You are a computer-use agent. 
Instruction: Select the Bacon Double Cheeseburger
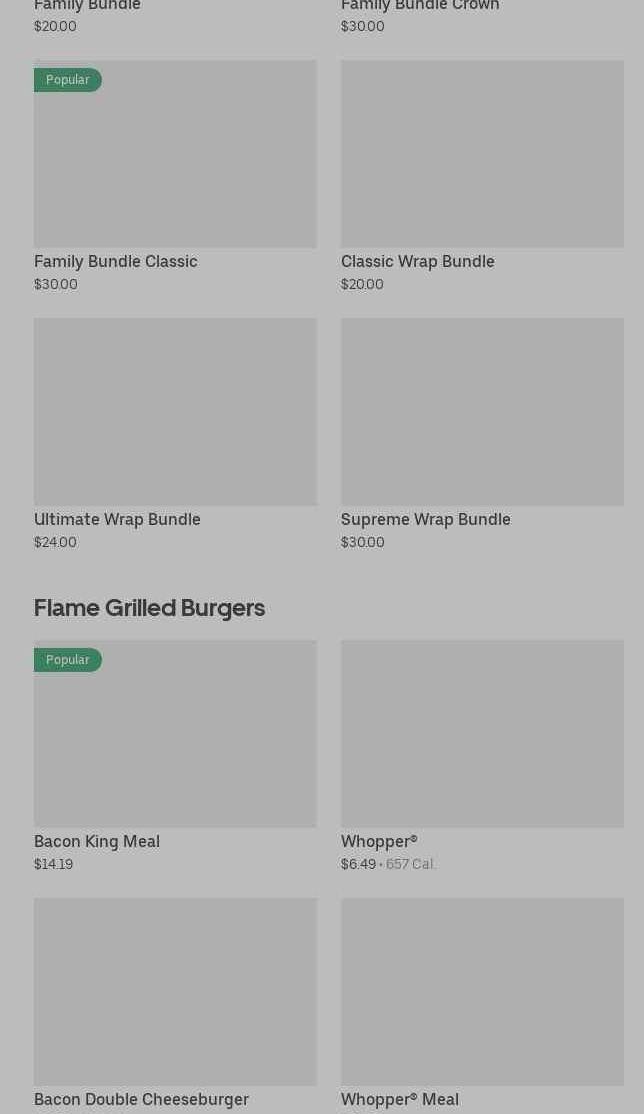[175, 1005]
